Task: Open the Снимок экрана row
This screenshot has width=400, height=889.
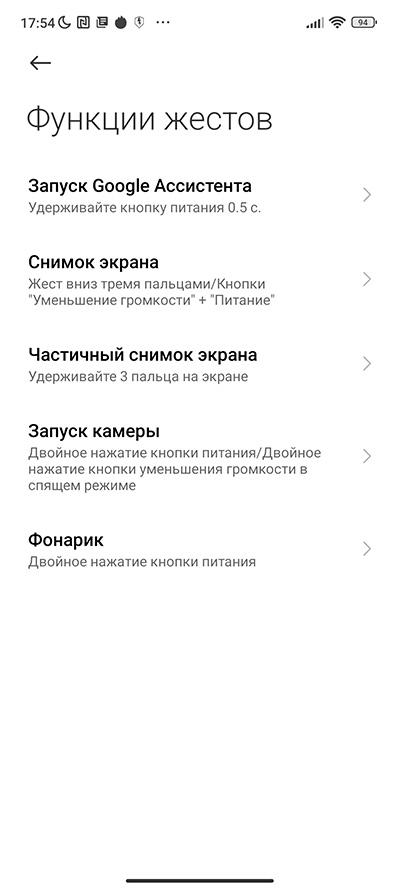Action: [x=200, y=280]
